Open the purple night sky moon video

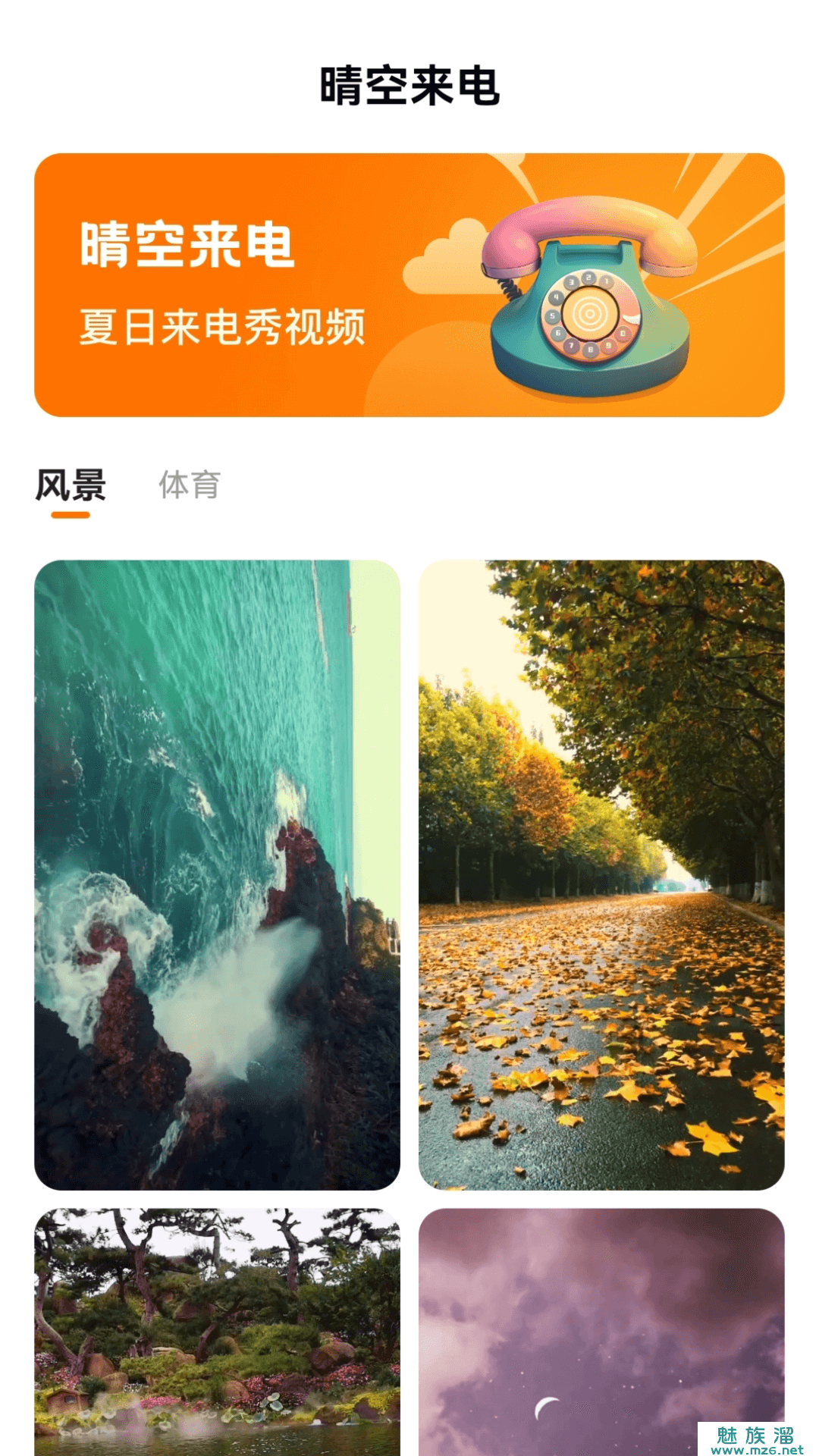[601, 1332]
